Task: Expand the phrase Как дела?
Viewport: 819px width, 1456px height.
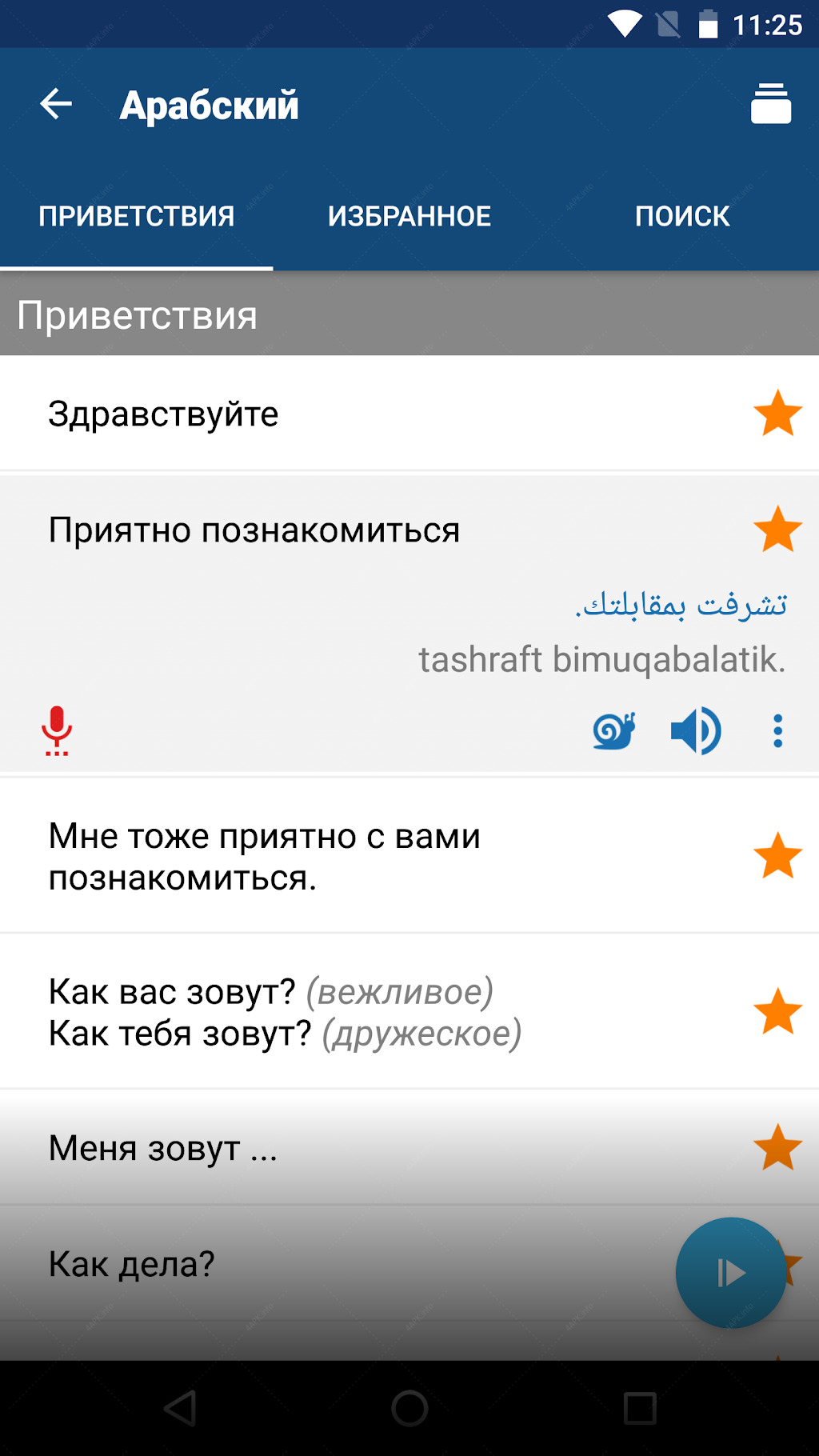Action: point(336,1264)
